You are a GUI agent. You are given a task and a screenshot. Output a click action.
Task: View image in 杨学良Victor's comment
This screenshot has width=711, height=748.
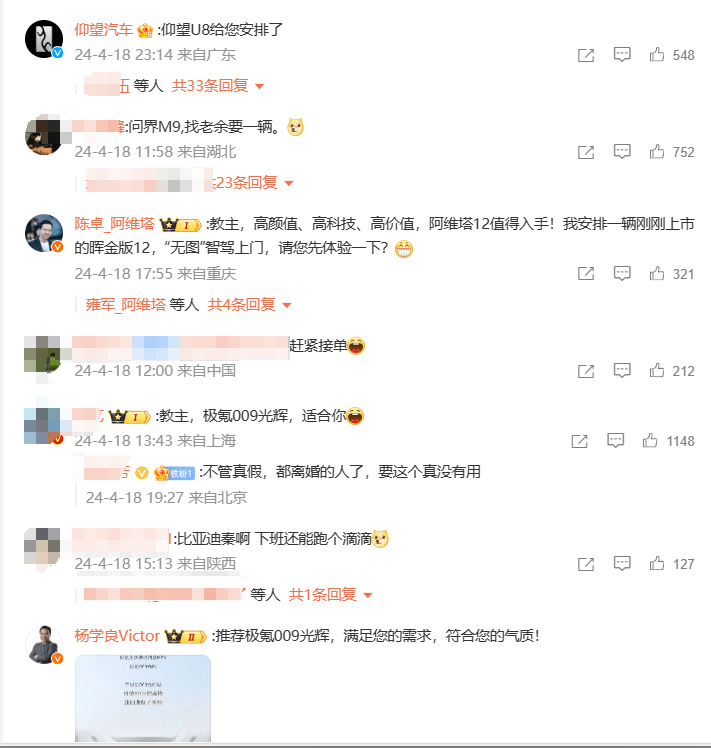point(142,698)
